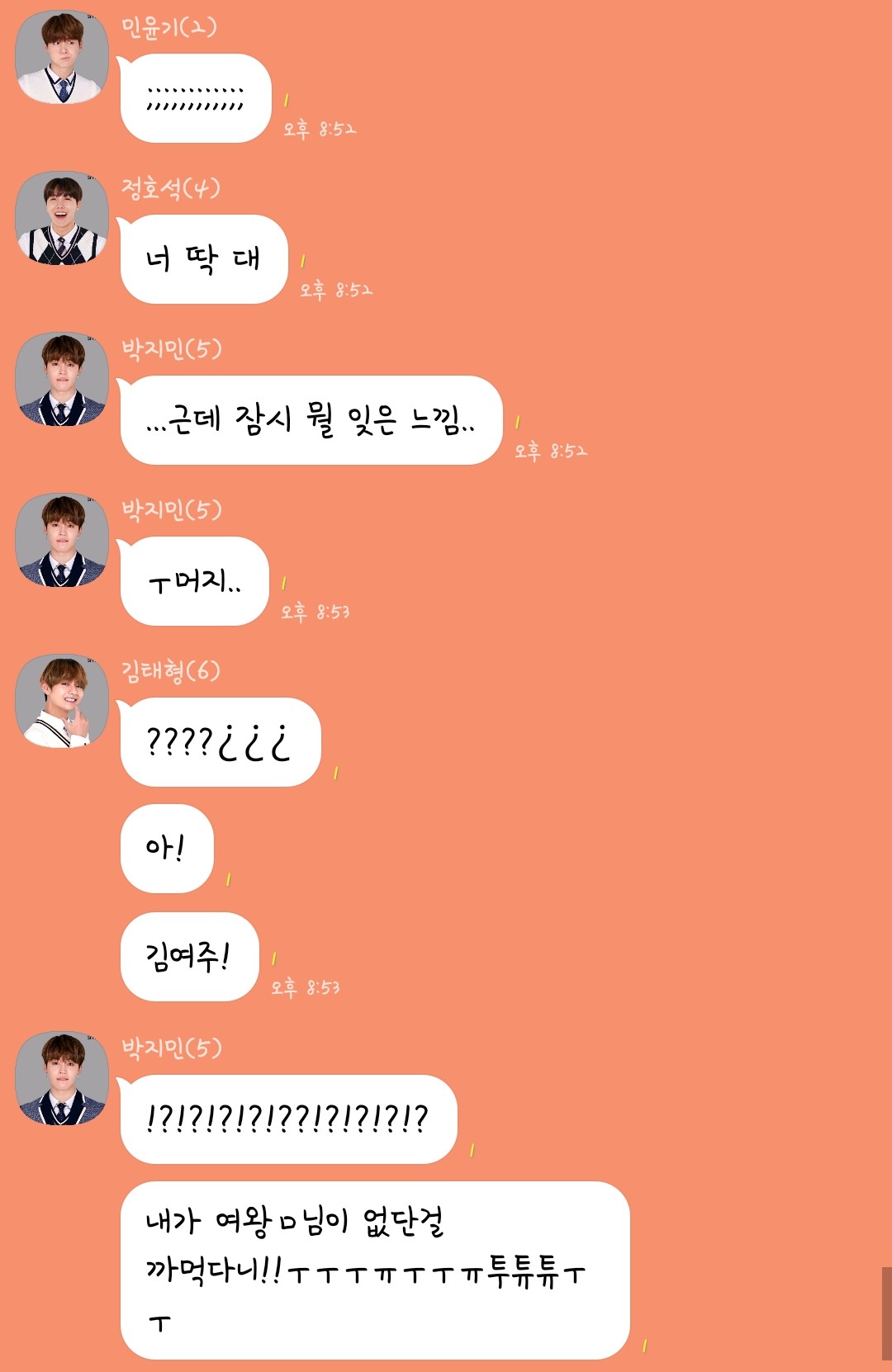Open 김태형's profile avatar
Viewport: 892px width, 1372px height.
pyautogui.click(x=62, y=701)
